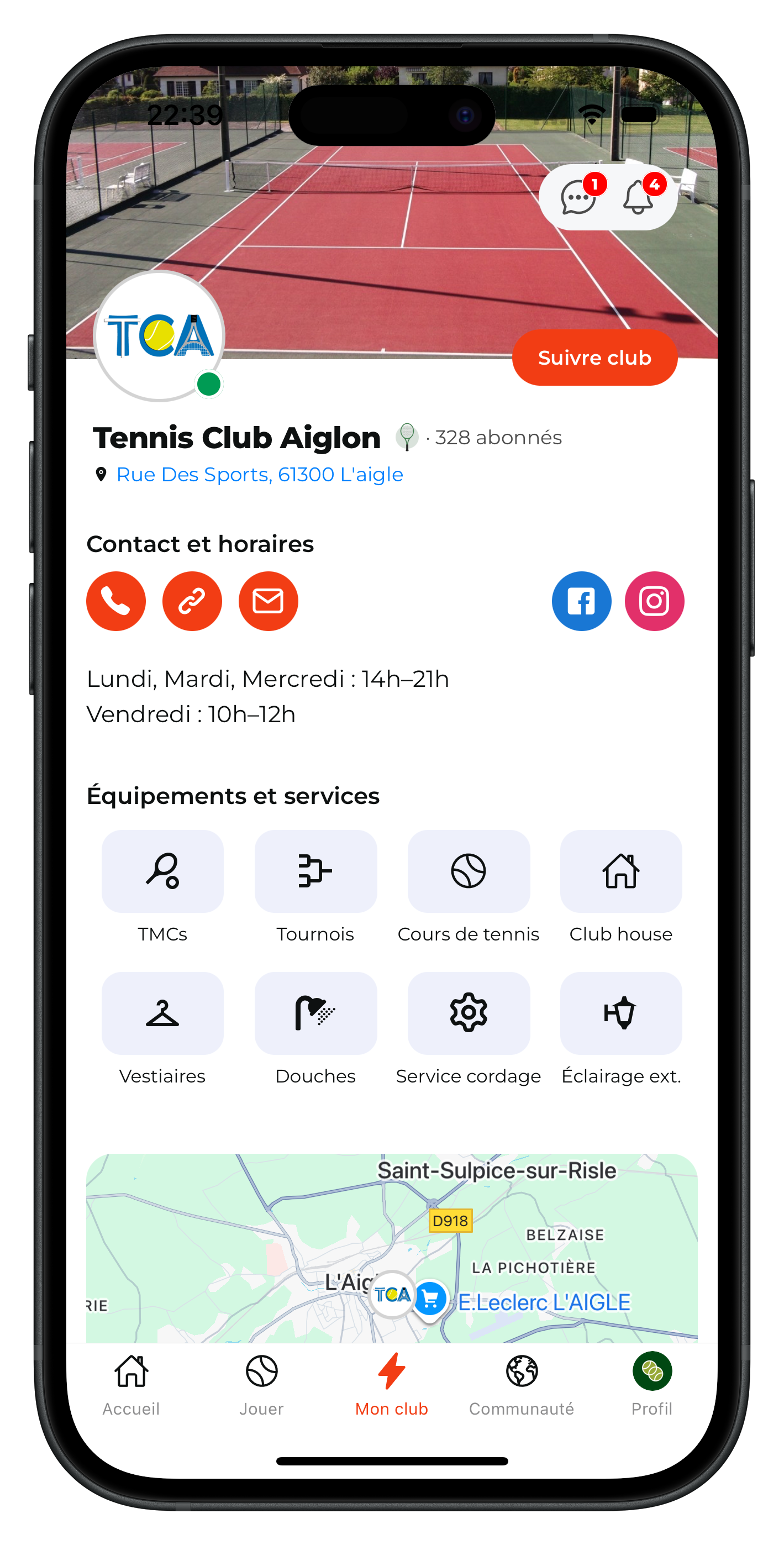Open the chat messages icon

tap(578, 197)
